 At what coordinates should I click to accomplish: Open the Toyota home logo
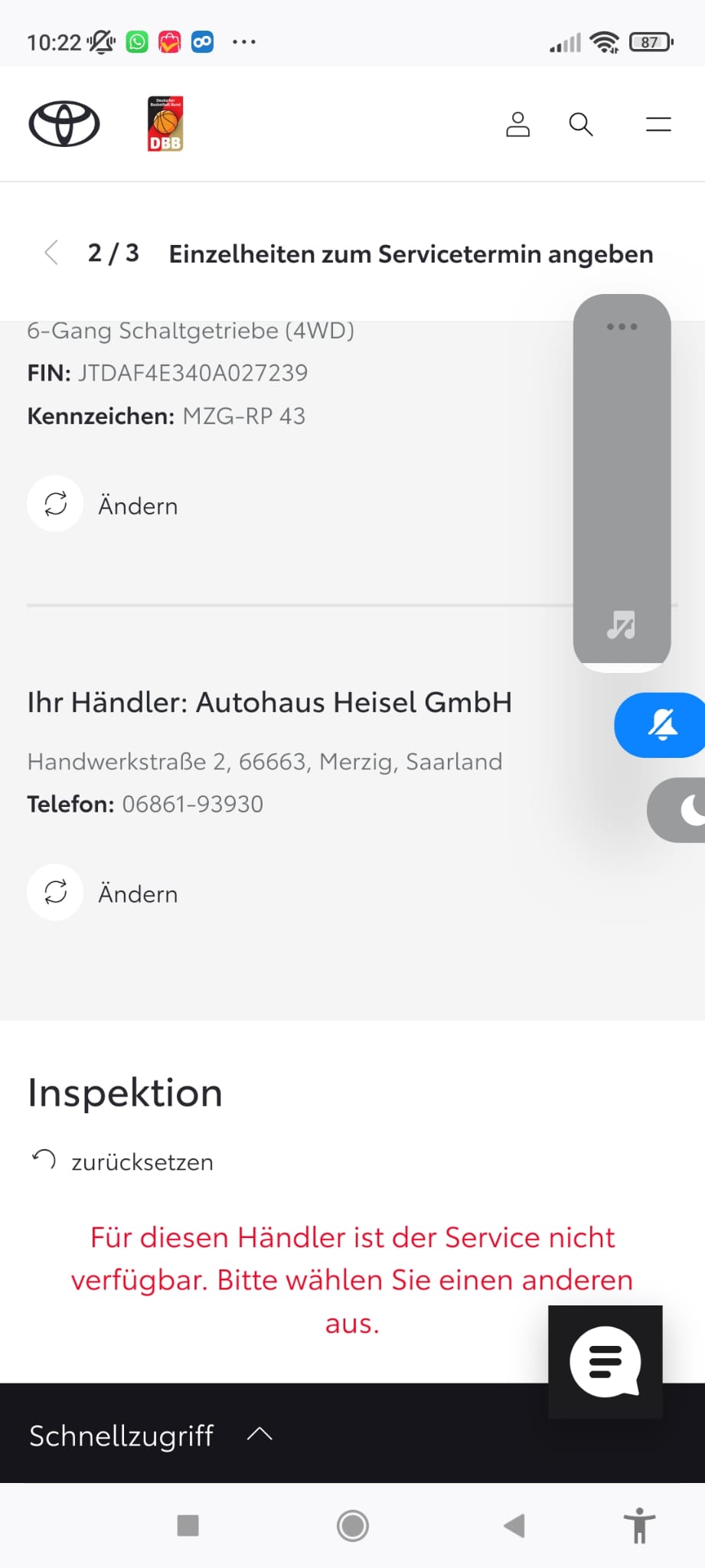coord(64,124)
